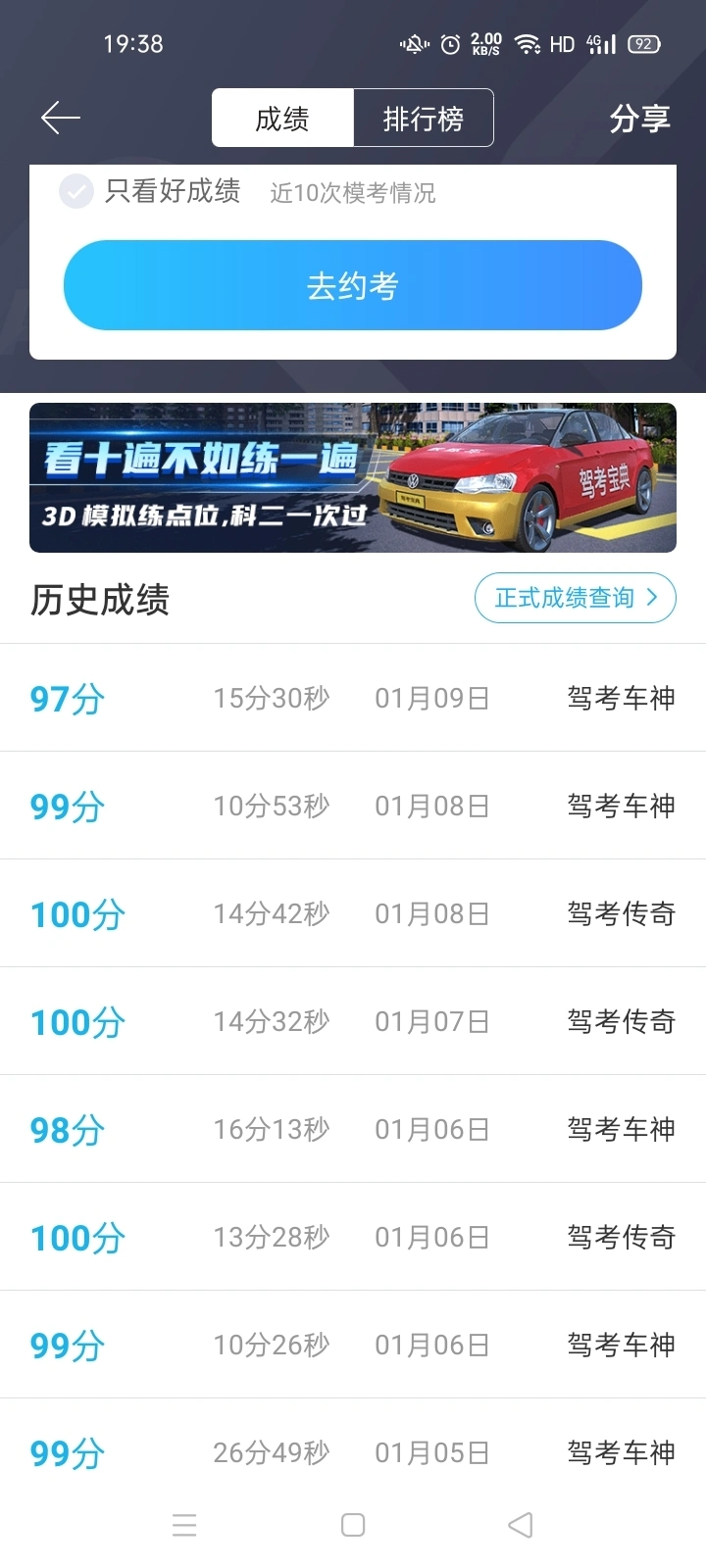This screenshot has height=1568, width=706.
Task: View the 100分 record taking 14分42秒
Action: pyautogui.click(x=353, y=913)
